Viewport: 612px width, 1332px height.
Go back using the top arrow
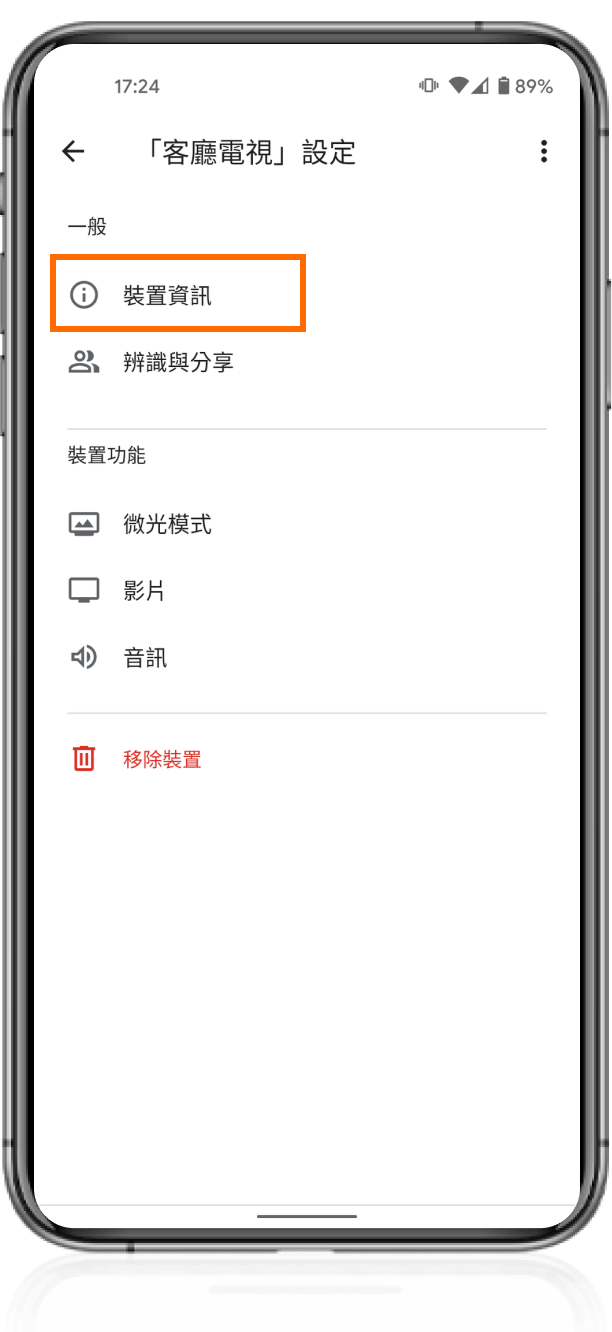73,152
